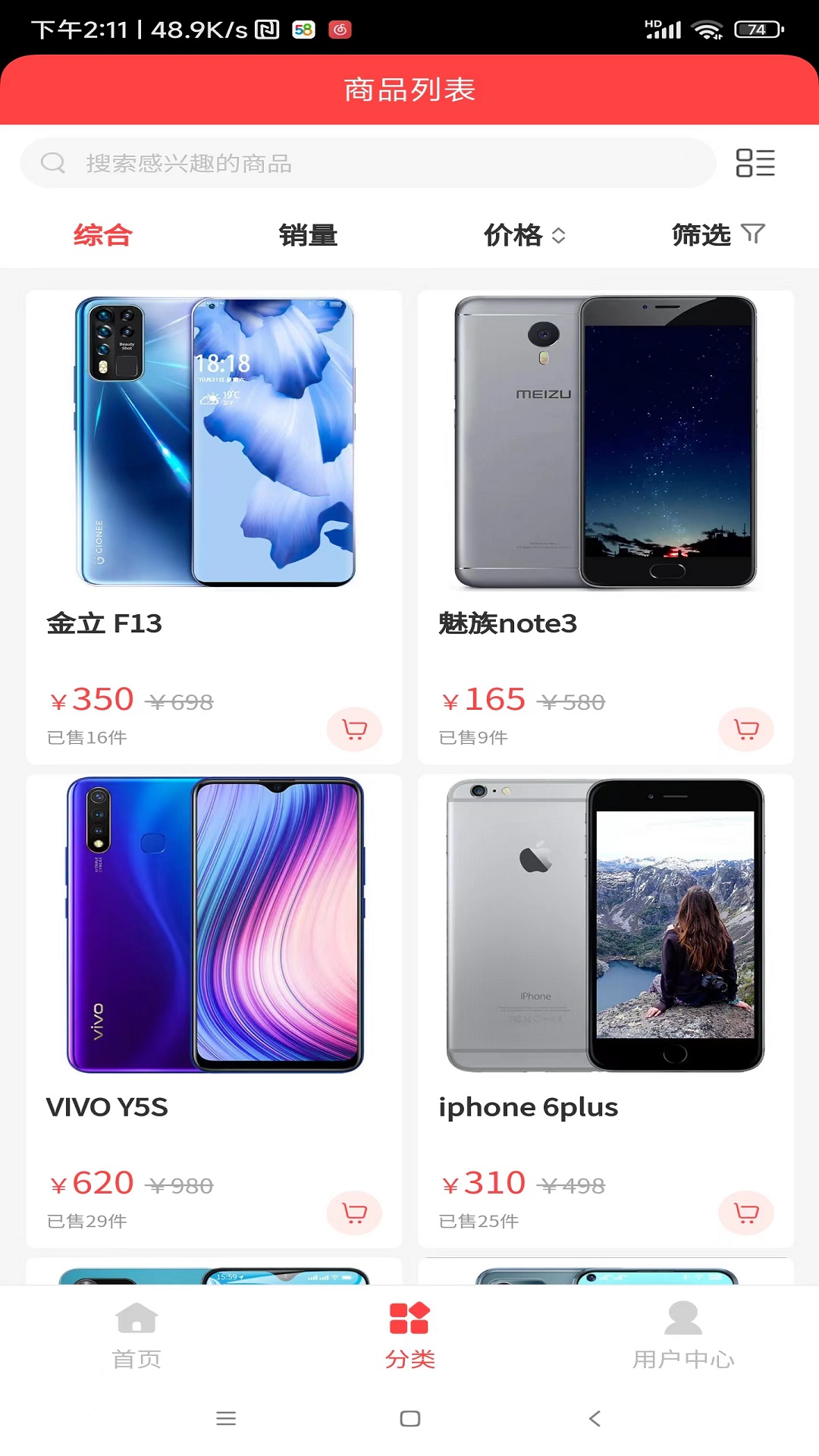Add 金立 F13 to cart via cart icon
The image size is (819, 1456).
(x=354, y=730)
